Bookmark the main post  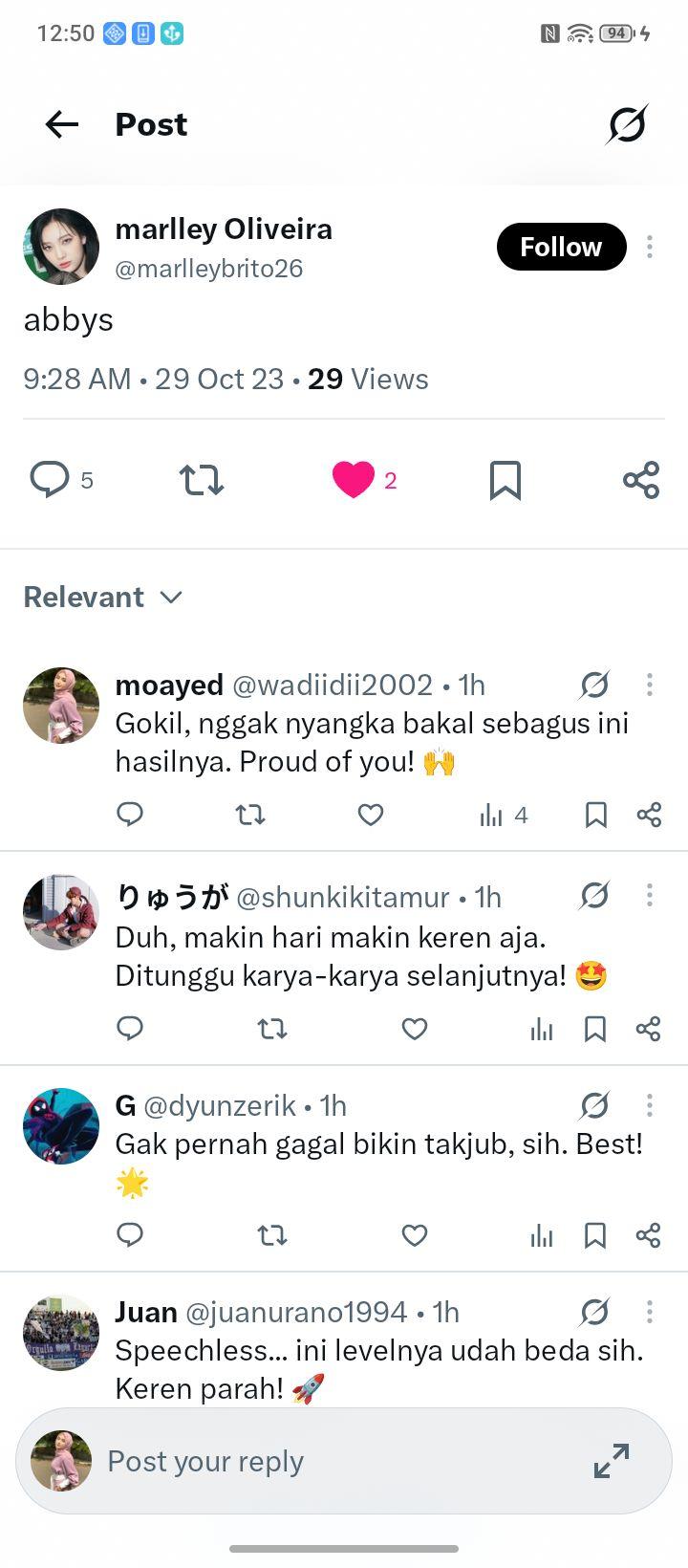click(x=505, y=480)
